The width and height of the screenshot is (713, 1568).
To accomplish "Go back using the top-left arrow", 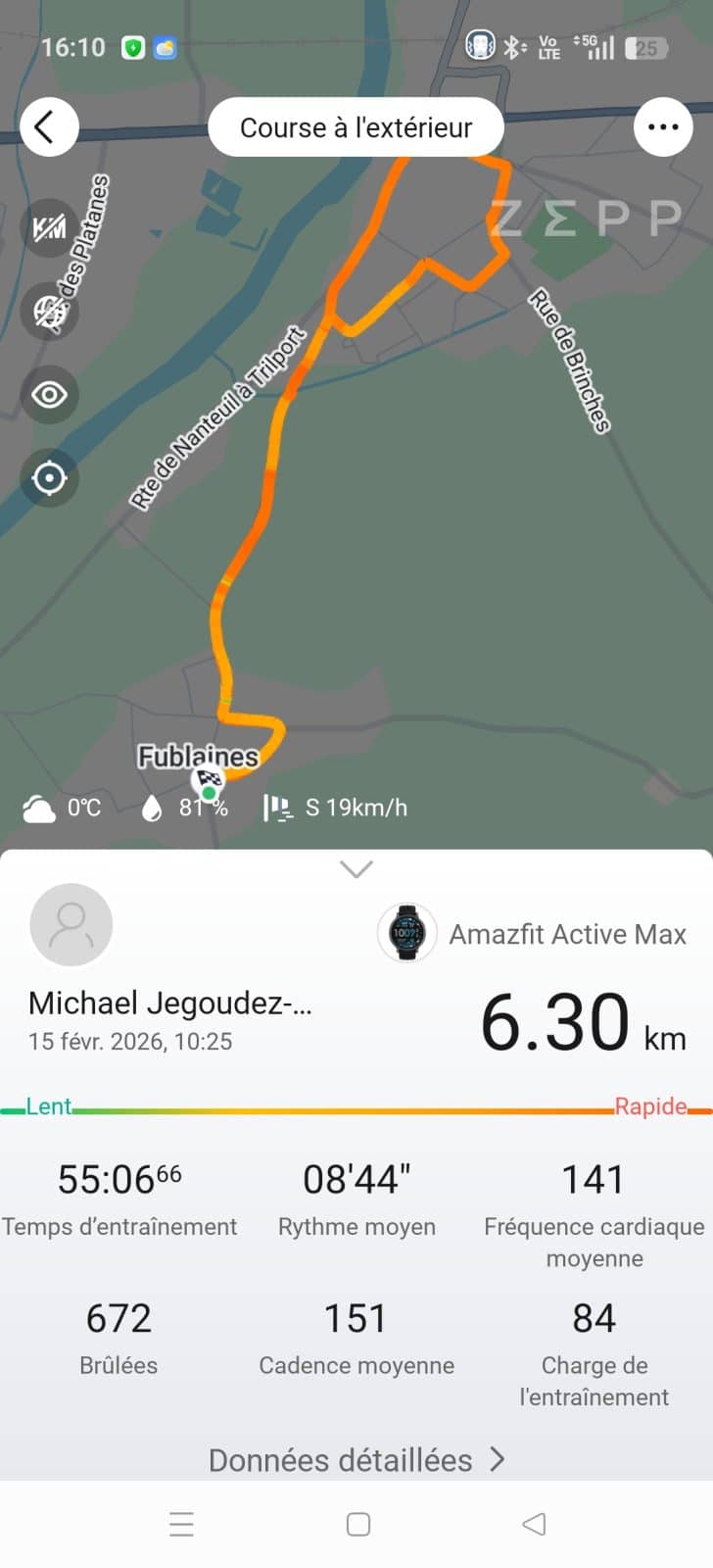I will (48, 127).
